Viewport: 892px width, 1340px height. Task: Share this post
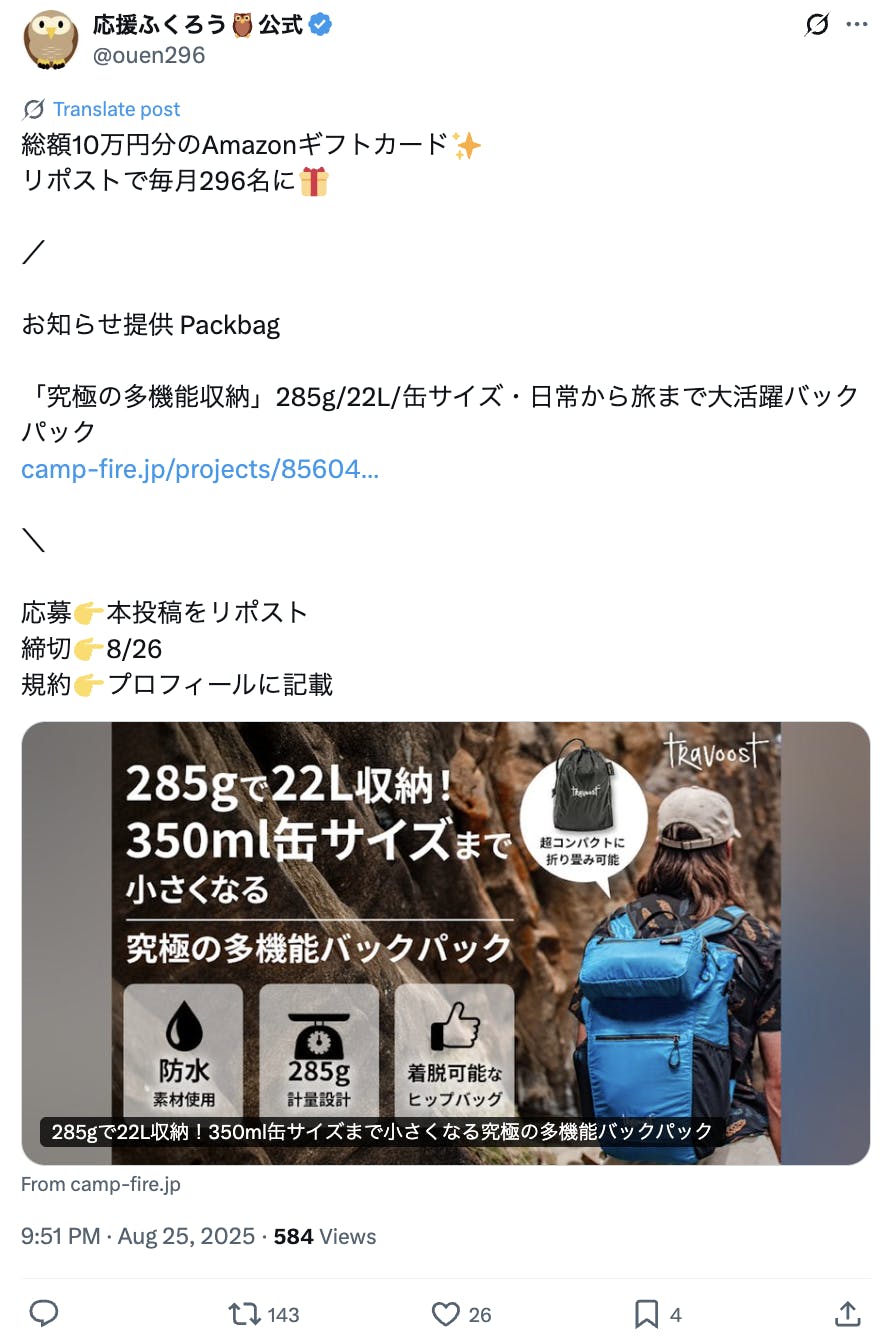click(x=847, y=1314)
